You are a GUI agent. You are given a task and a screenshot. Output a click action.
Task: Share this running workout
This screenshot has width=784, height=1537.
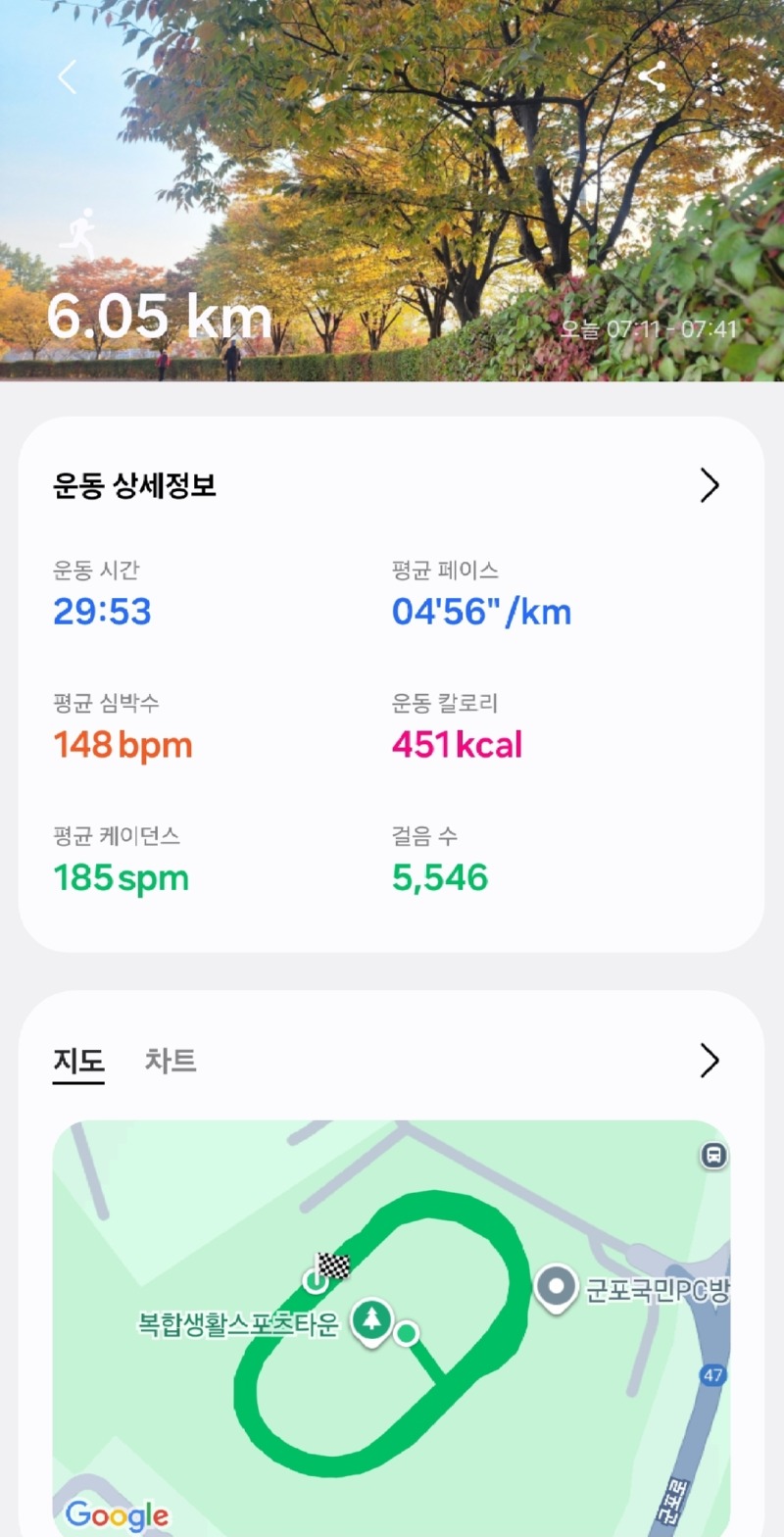coord(652,76)
